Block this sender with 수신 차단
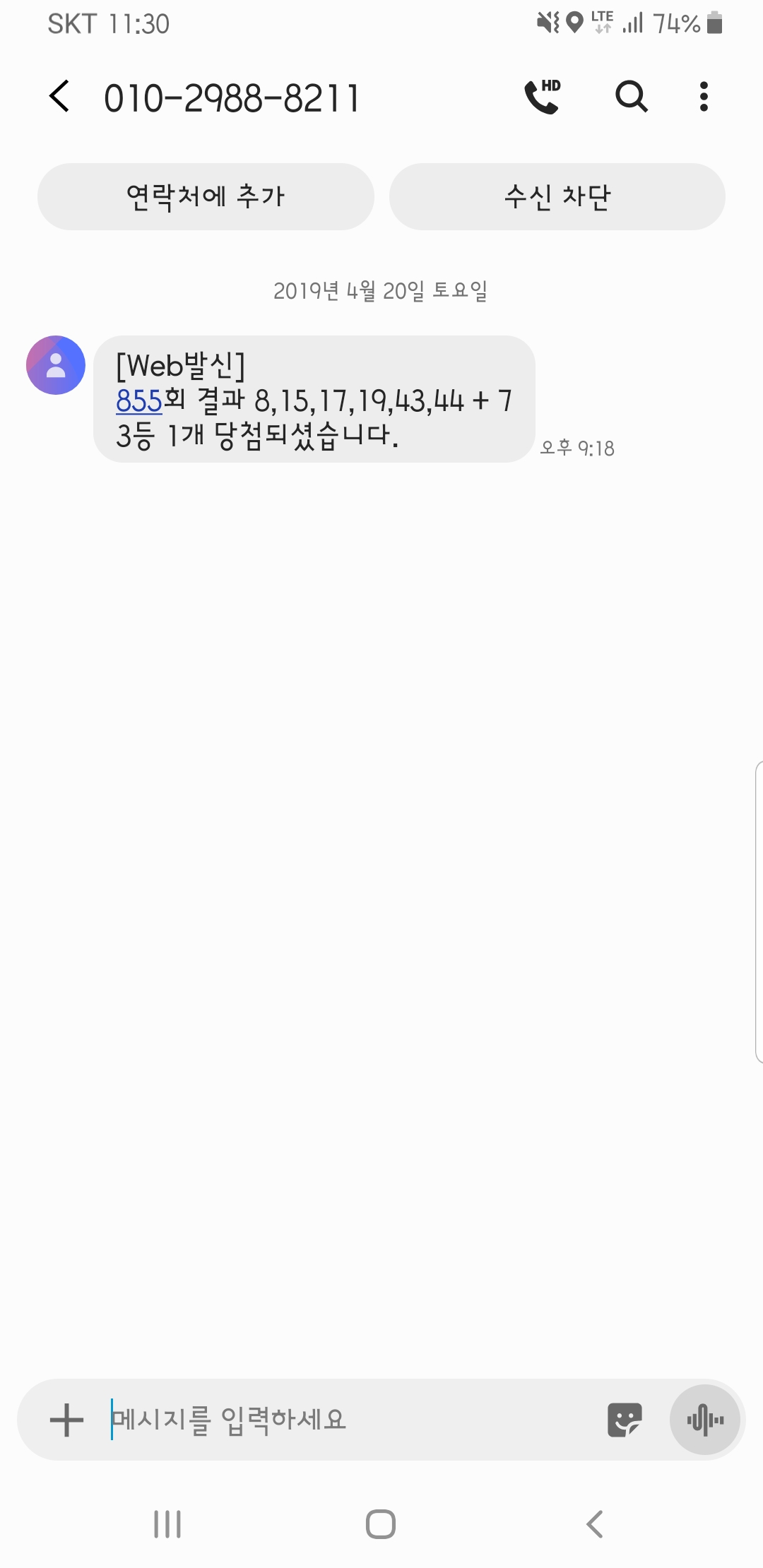This screenshot has height=1568, width=763. (557, 196)
